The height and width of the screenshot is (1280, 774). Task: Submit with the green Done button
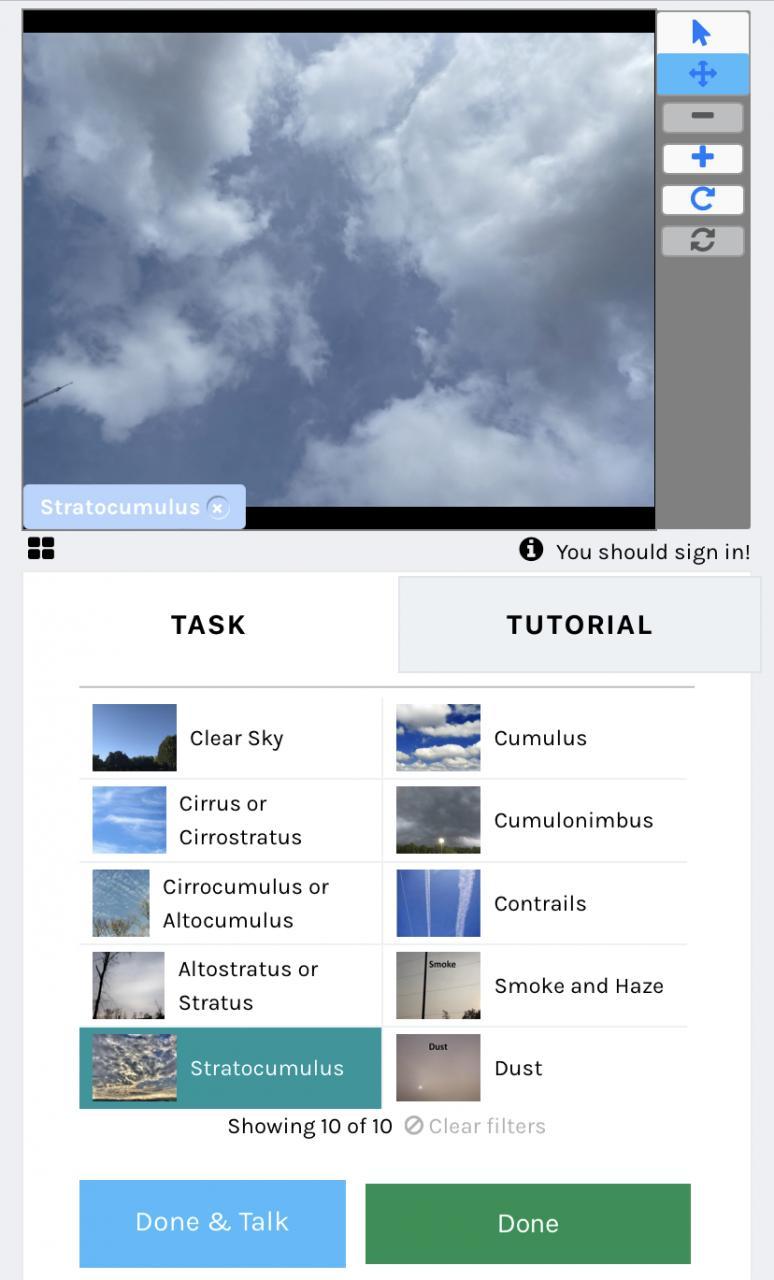[x=527, y=1223]
